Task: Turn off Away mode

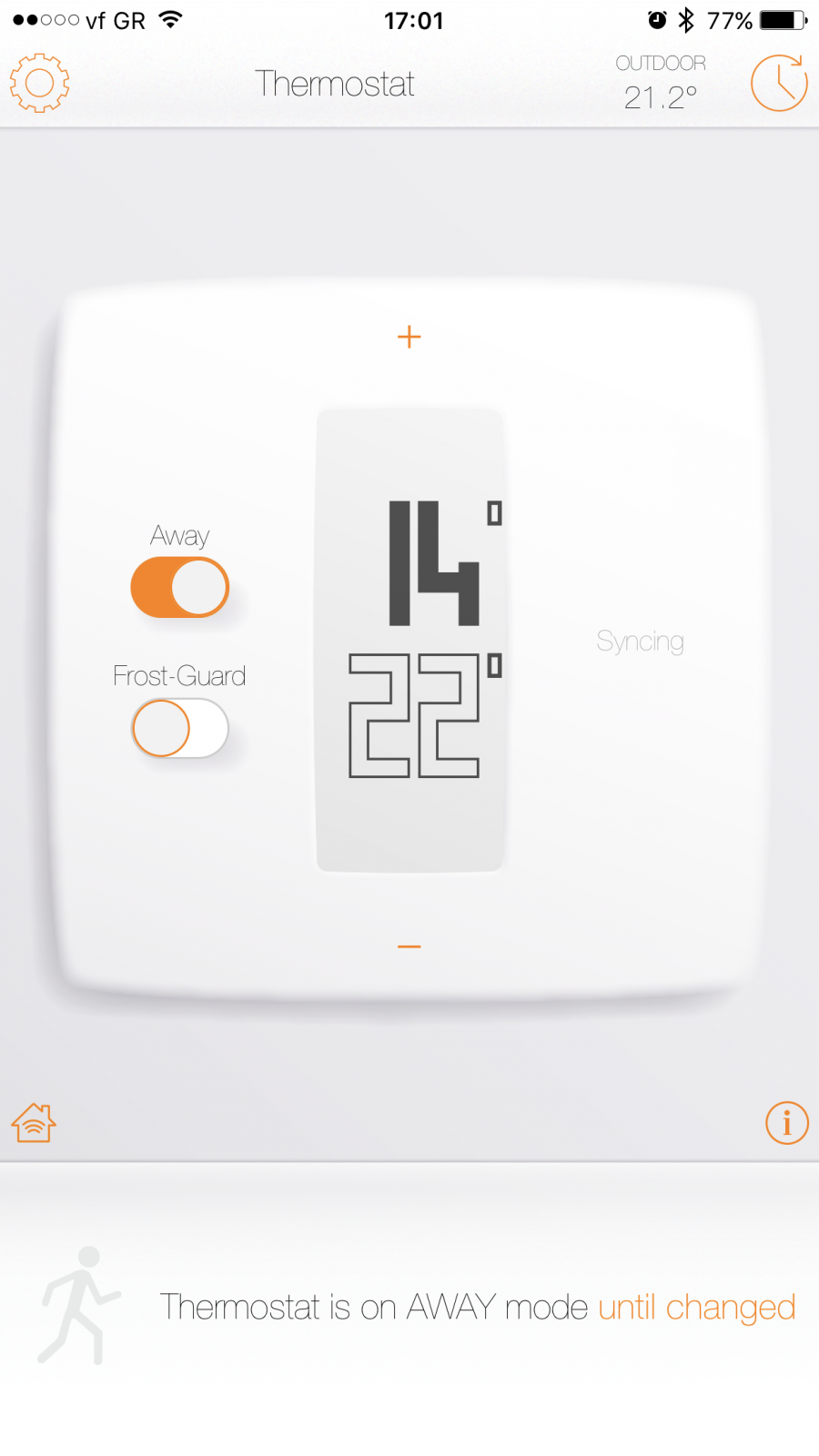Action: (180, 587)
